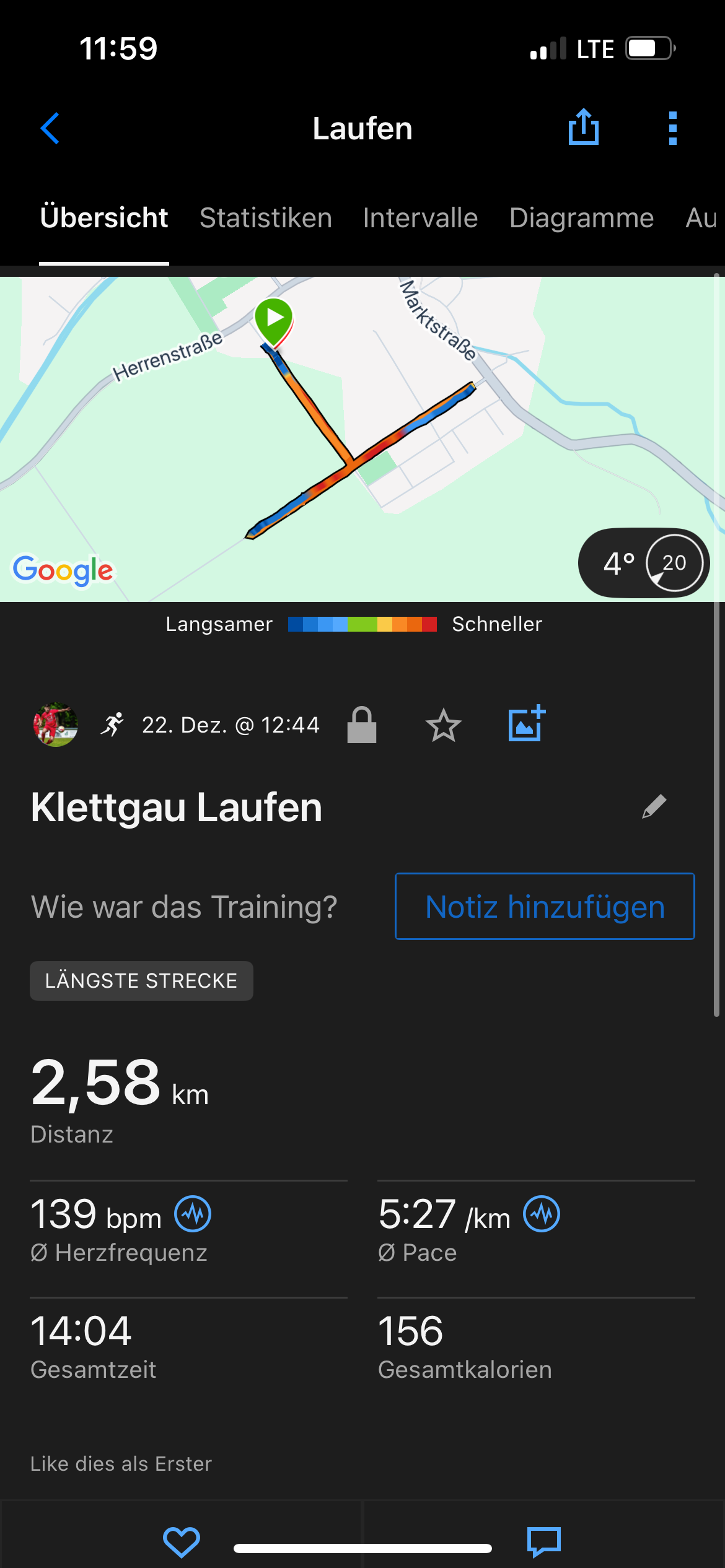Screen dimensions: 725x1568
Task: Open comments with the speech bubble icon
Action: [544, 1542]
